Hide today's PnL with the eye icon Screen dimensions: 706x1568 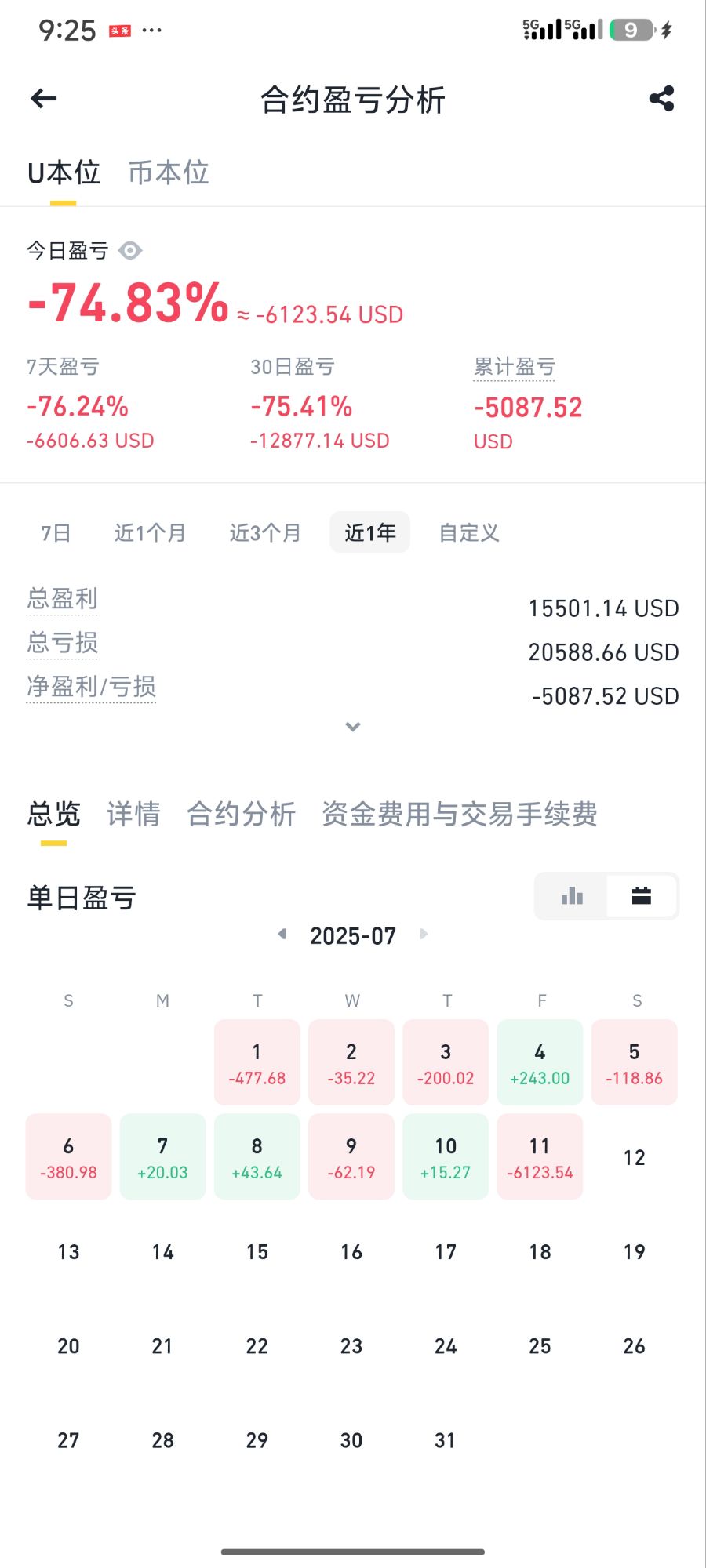pos(130,250)
